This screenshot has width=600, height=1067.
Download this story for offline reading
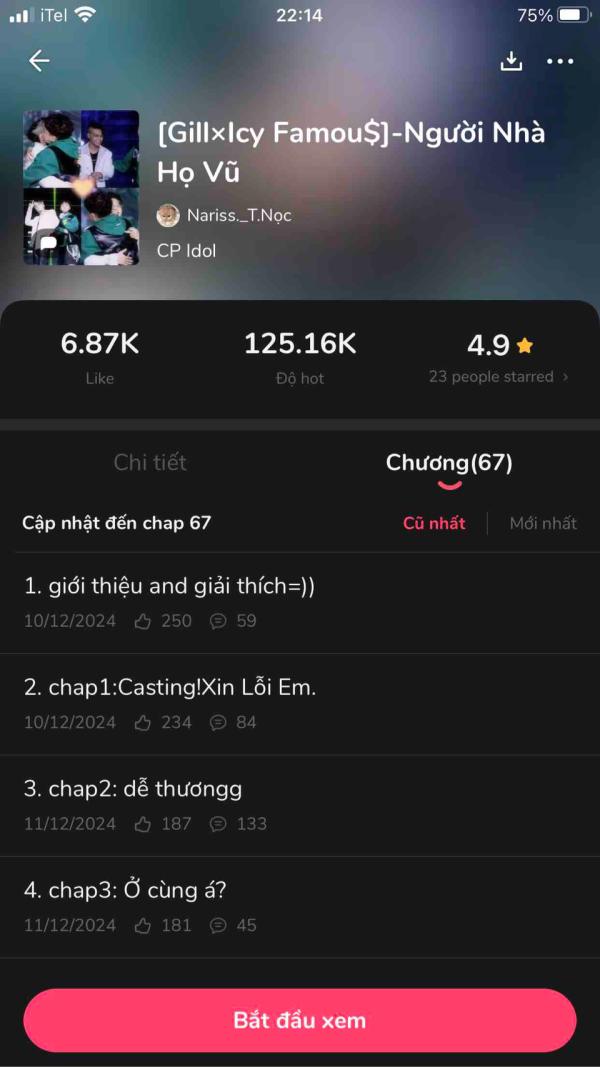coord(511,61)
